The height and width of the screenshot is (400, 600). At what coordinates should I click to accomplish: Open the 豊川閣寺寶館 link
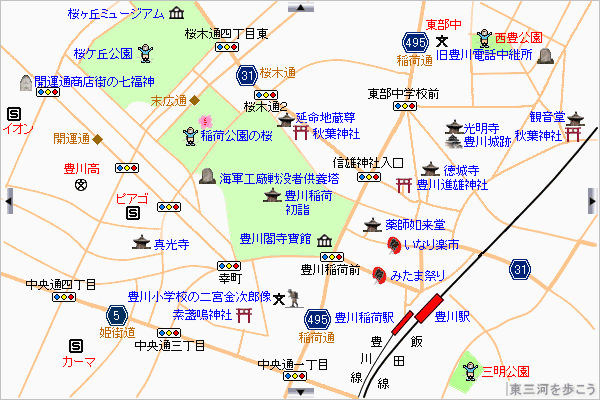coord(276,238)
